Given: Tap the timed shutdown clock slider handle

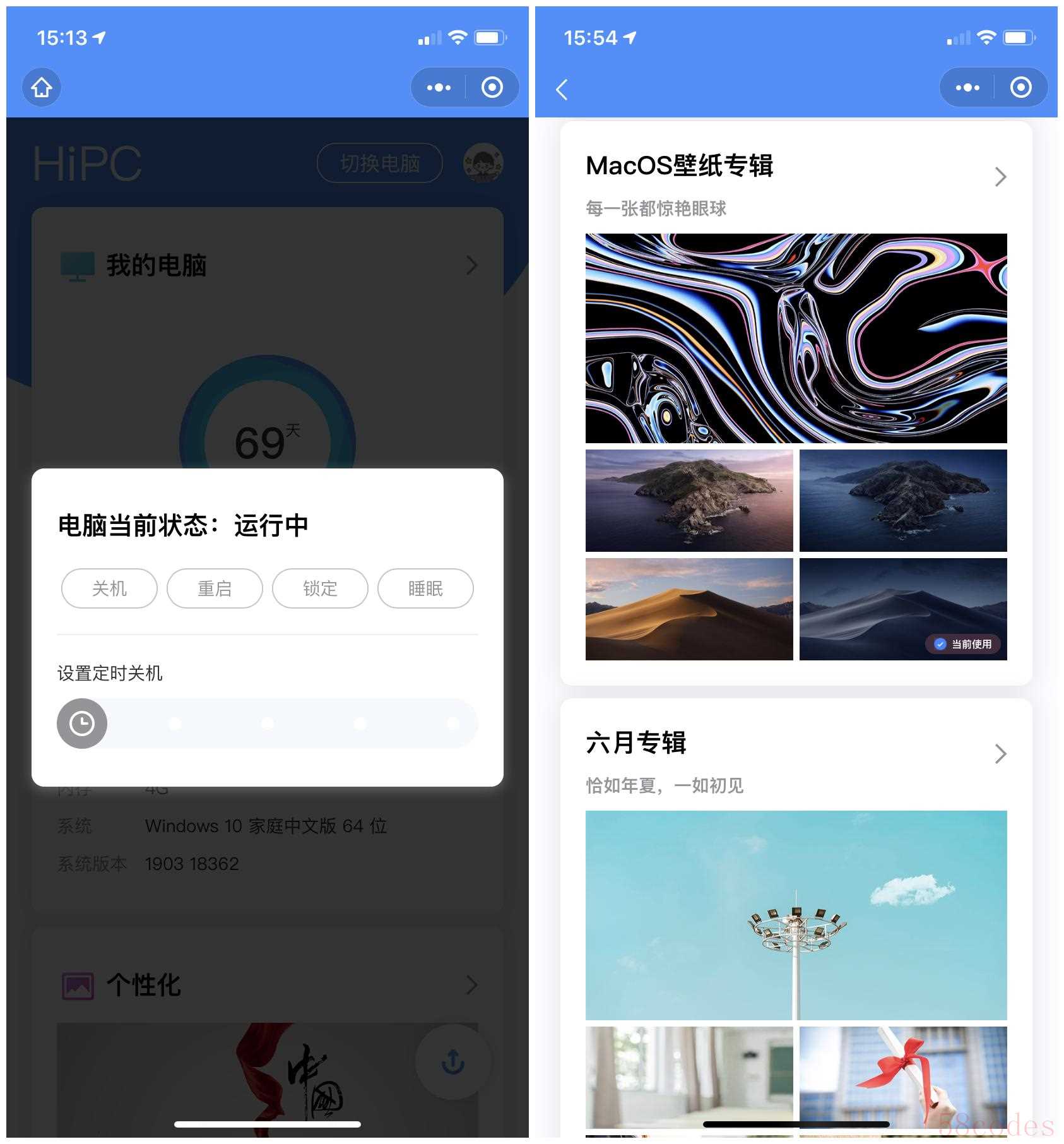Looking at the screenshot, I should 82,724.
